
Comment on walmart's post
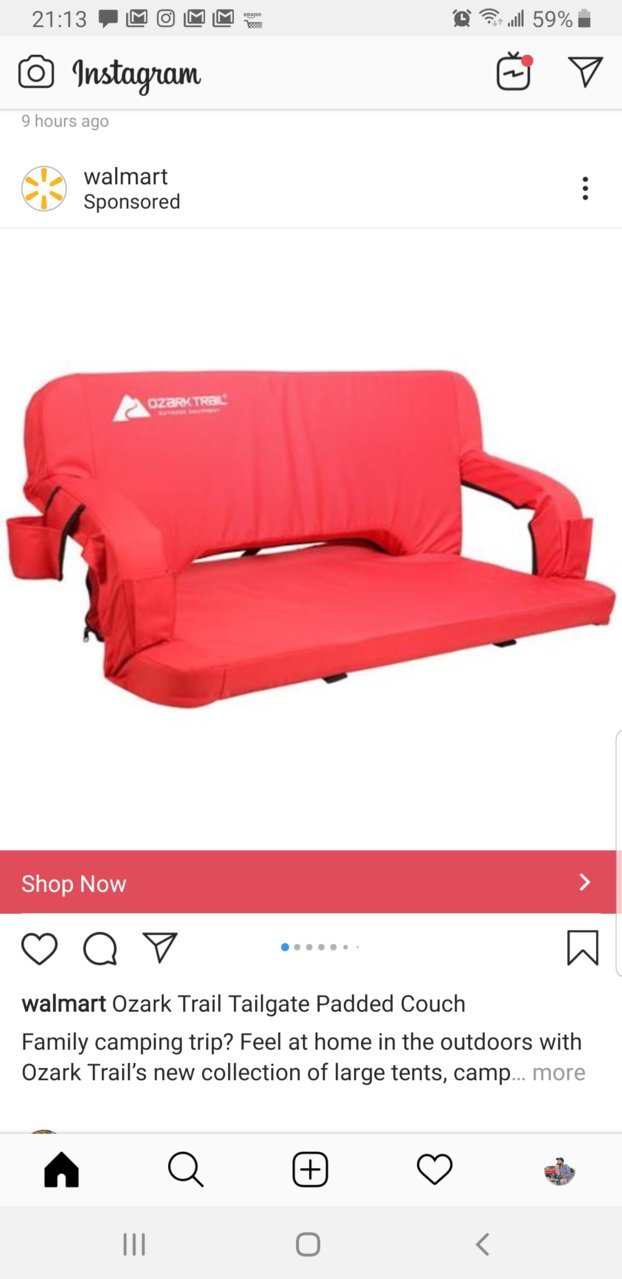pos(99,948)
